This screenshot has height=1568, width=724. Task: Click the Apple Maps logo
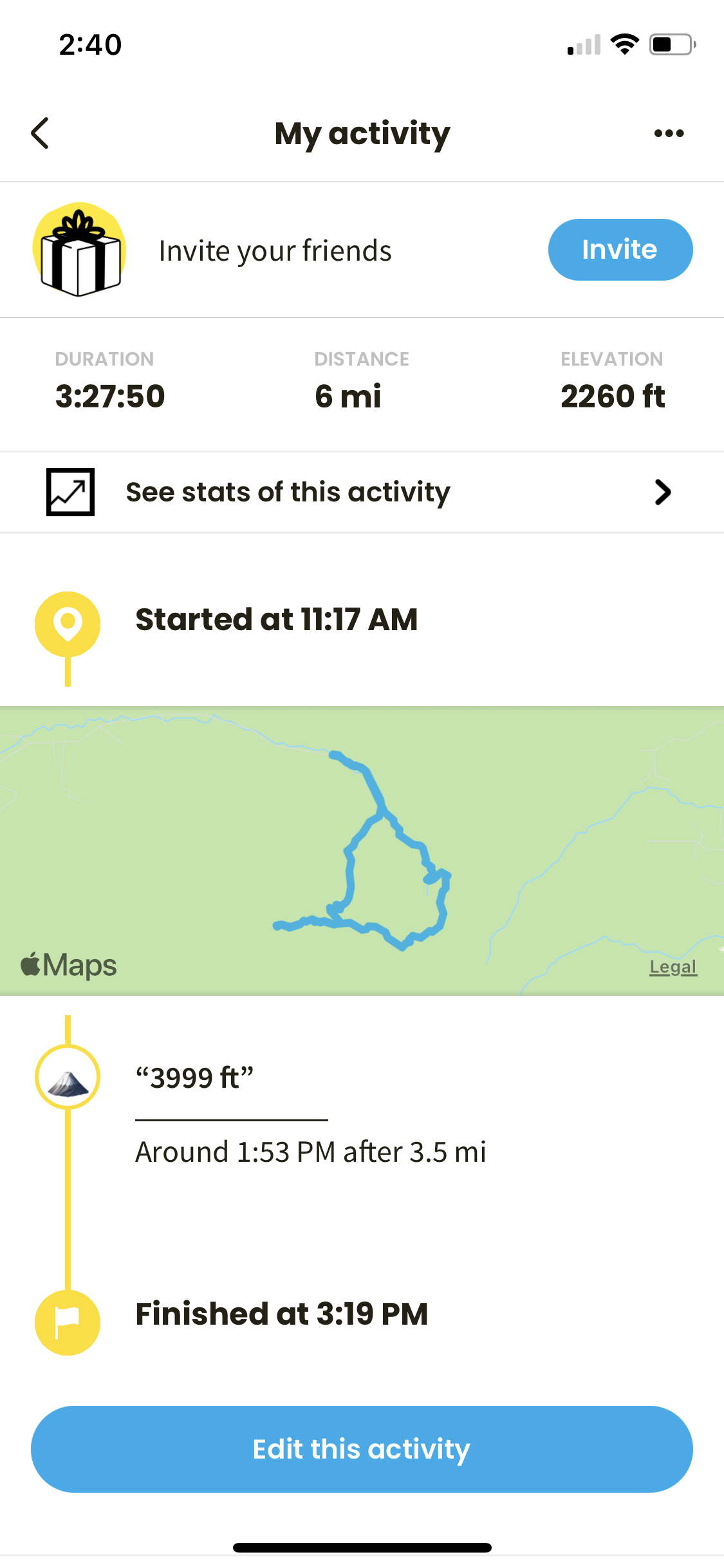pos(66,965)
